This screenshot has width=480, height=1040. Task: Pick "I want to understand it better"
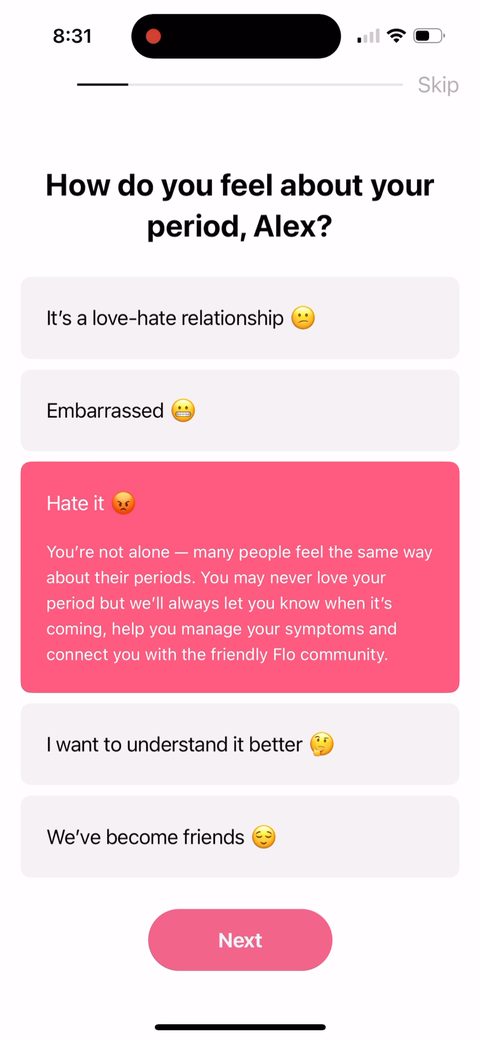[240, 744]
